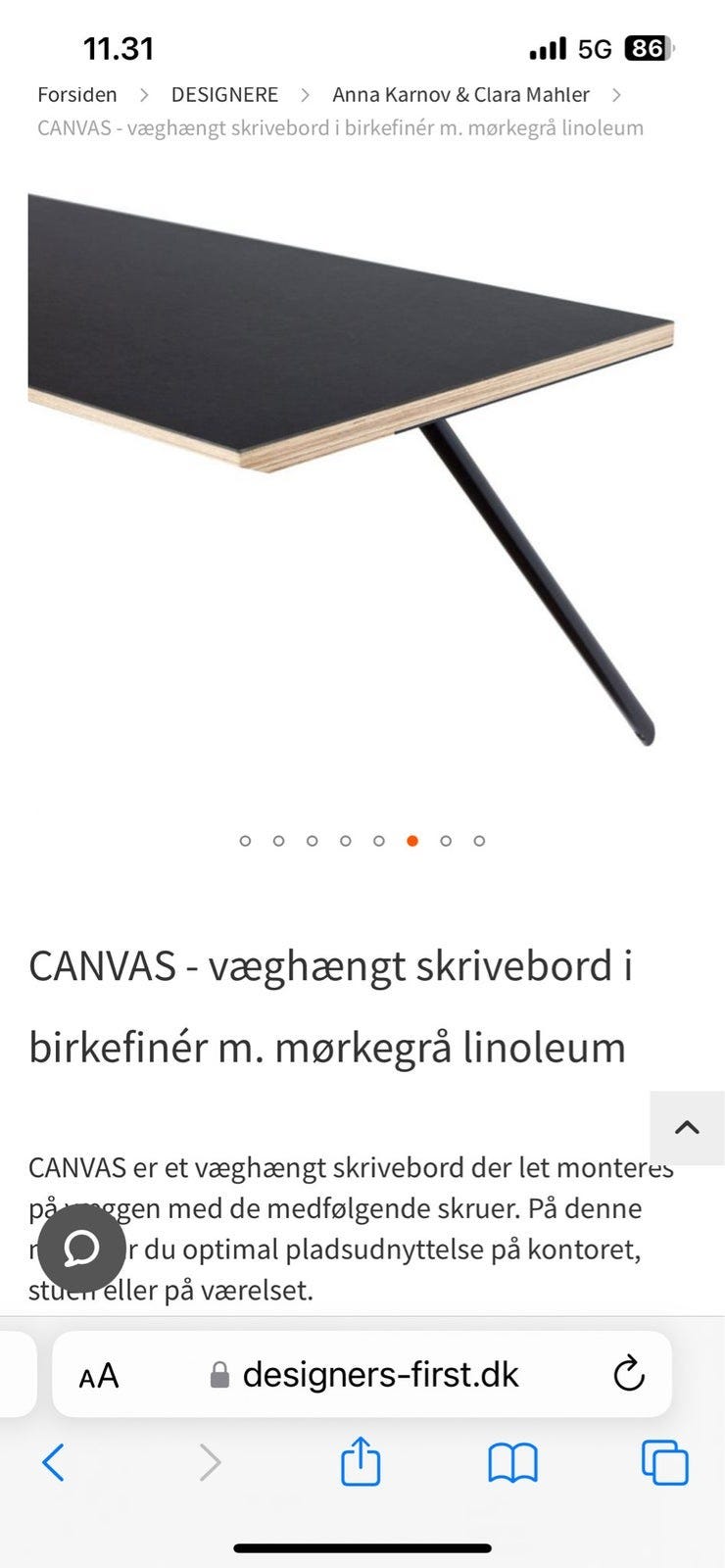Select the sixth carousel dot (currently active)
The image size is (725, 1568).
(x=412, y=840)
